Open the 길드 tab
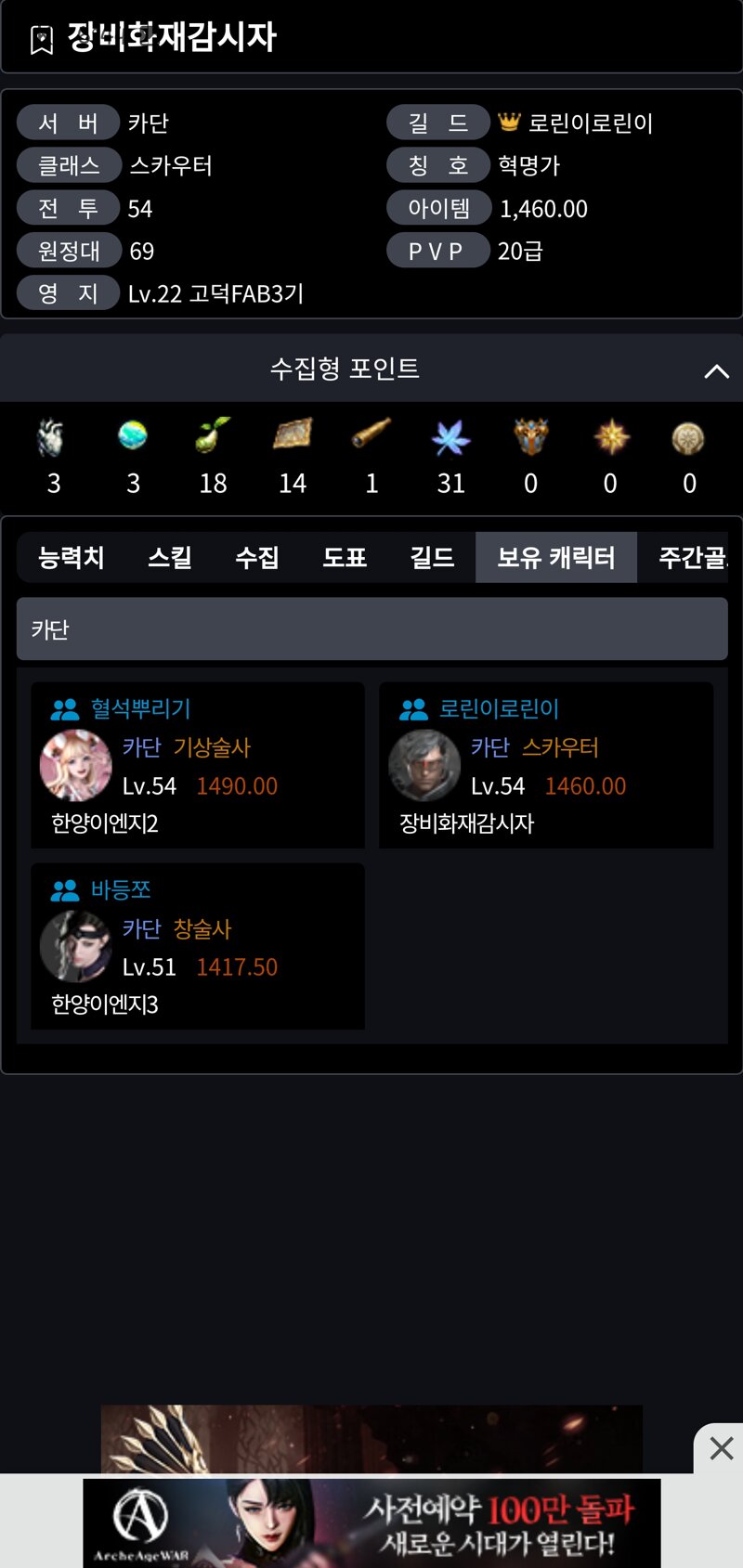The width and height of the screenshot is (743, 1568). [432, 557]
